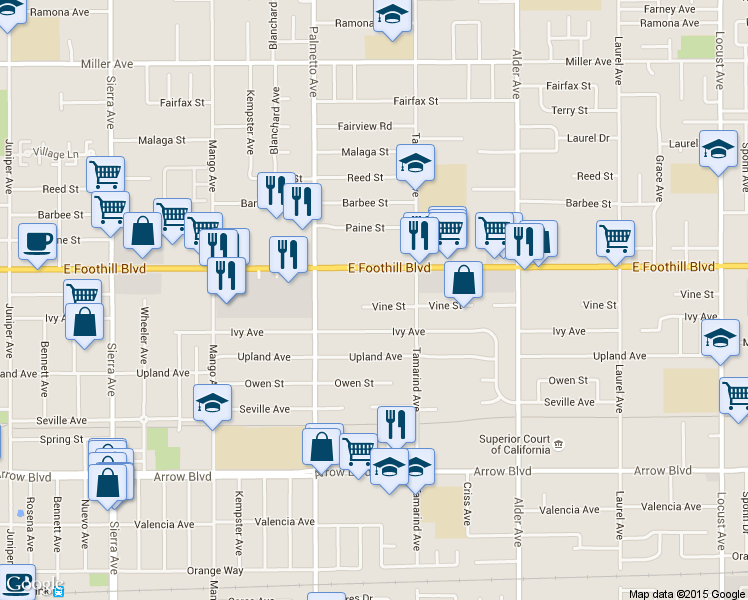The image size is (748, 600).
Task: Open the shopping cart marker near Laurel Ave
Action: [615, 239]
